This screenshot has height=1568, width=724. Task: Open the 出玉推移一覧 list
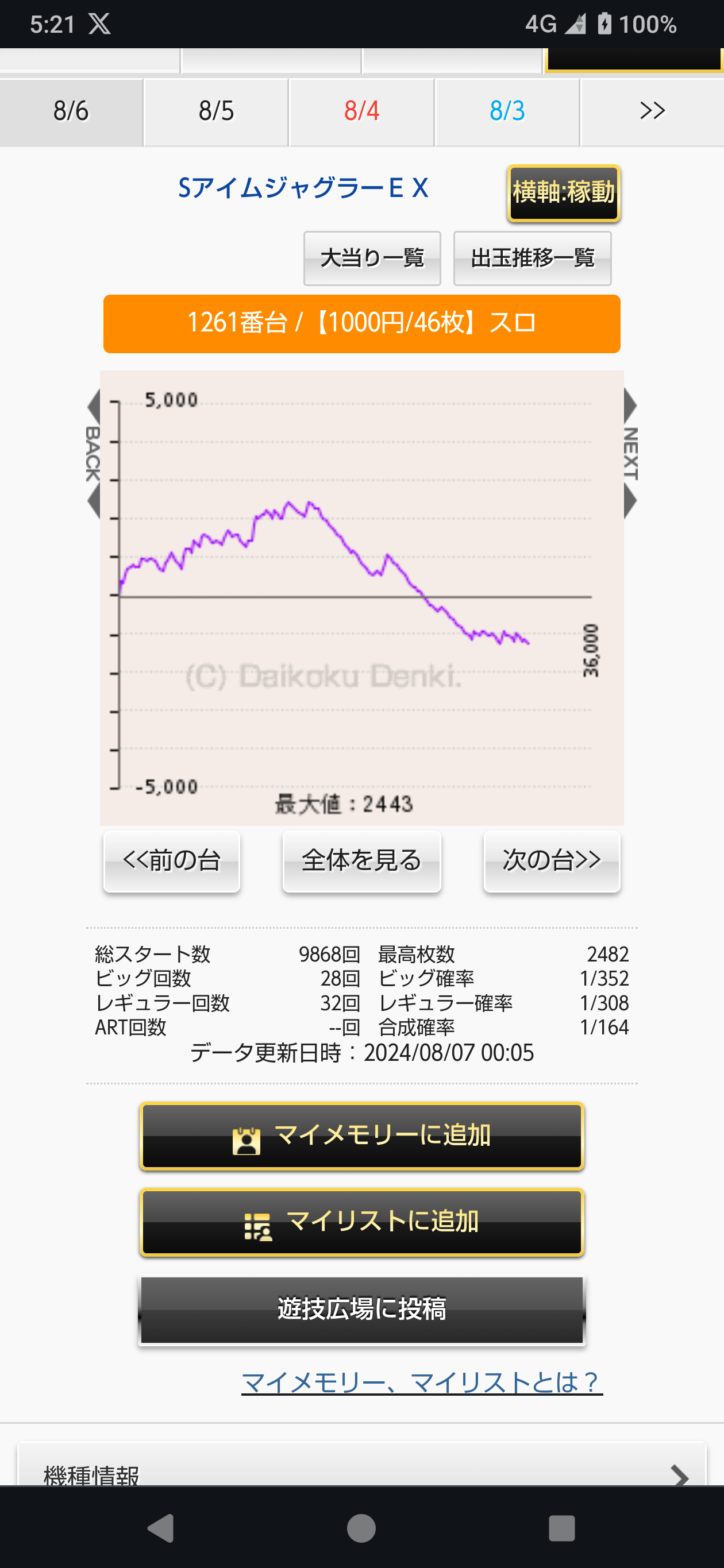click(532, 258)
